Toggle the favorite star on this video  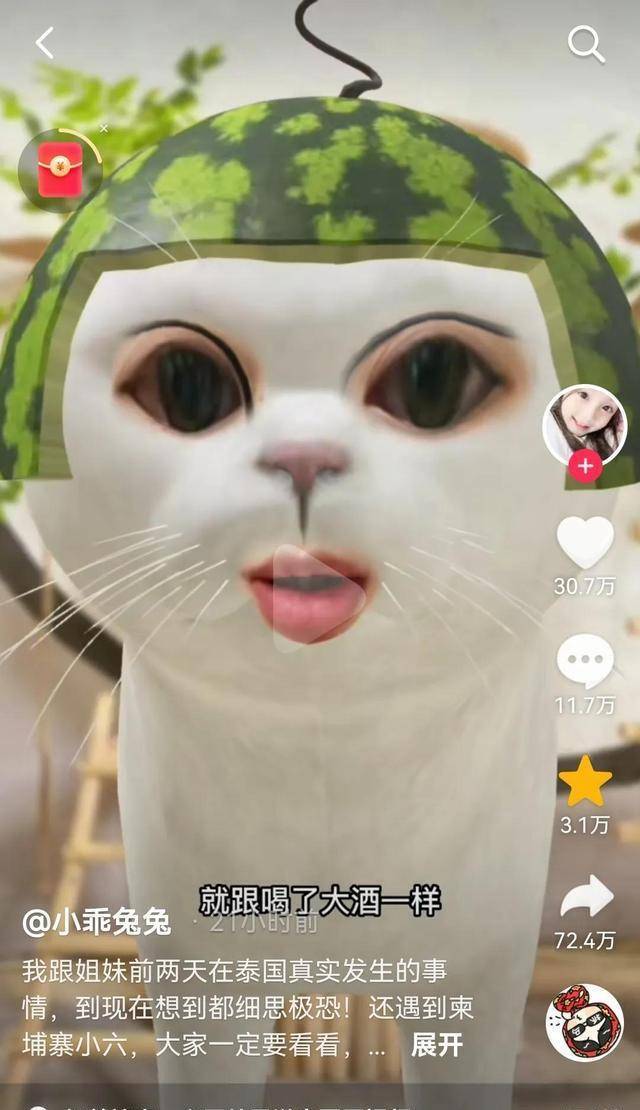[585, 782]
